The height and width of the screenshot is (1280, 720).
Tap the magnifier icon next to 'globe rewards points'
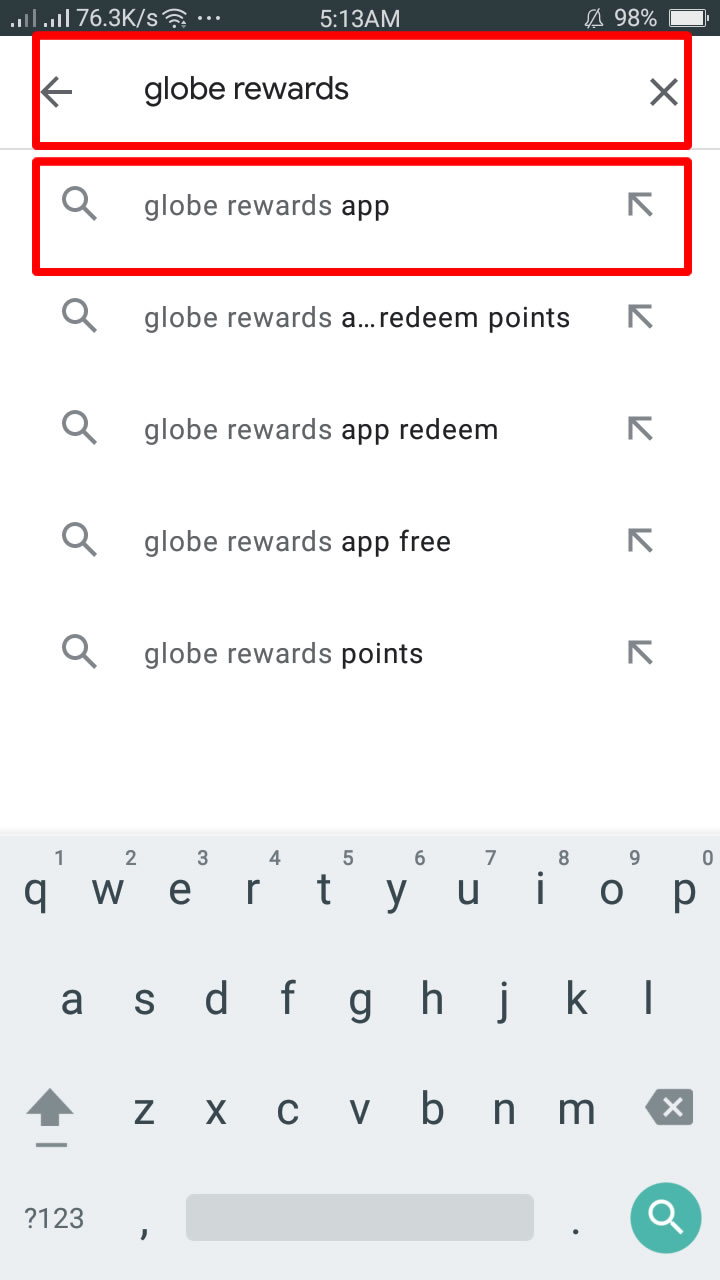tap(80, 652)
